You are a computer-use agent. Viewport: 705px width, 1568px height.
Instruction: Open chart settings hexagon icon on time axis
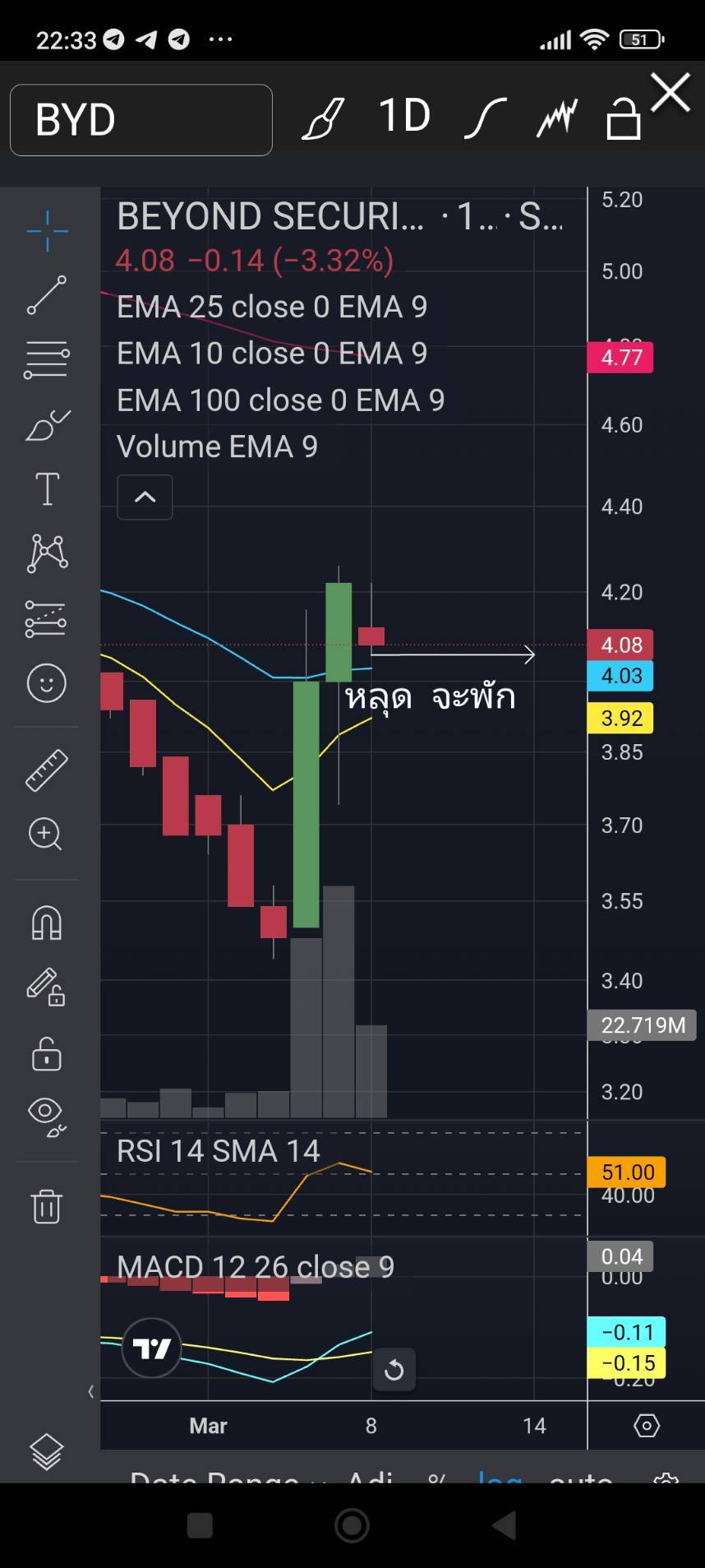click(647, 1426)
